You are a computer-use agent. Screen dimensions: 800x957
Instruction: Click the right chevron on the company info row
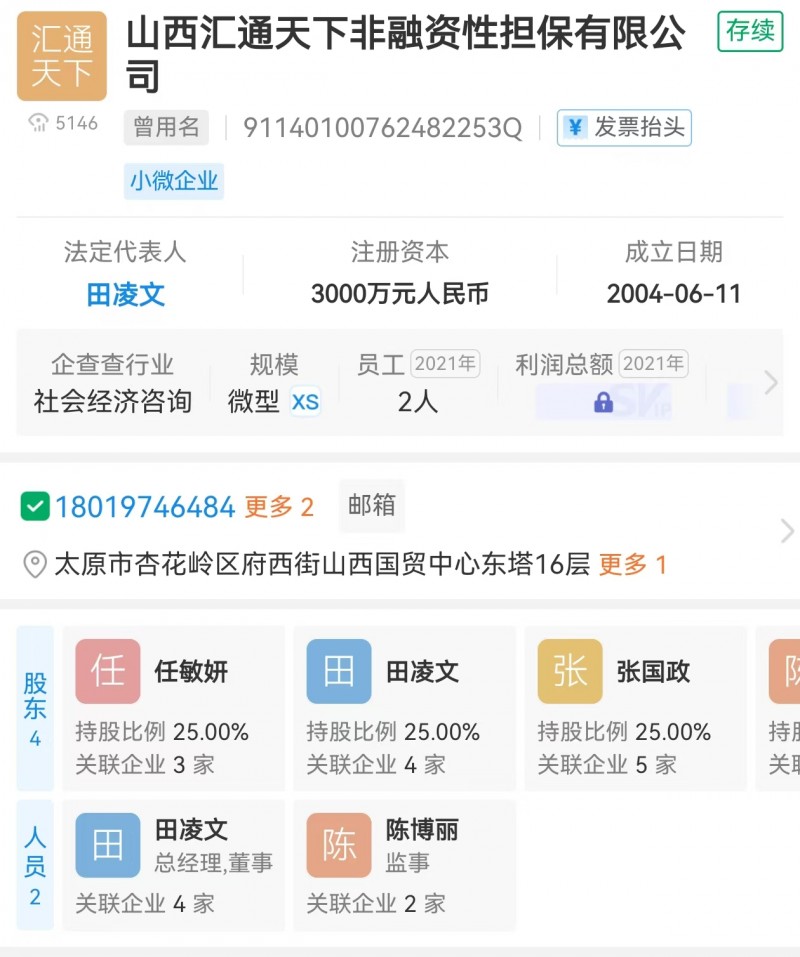click(x=769, y=382)
